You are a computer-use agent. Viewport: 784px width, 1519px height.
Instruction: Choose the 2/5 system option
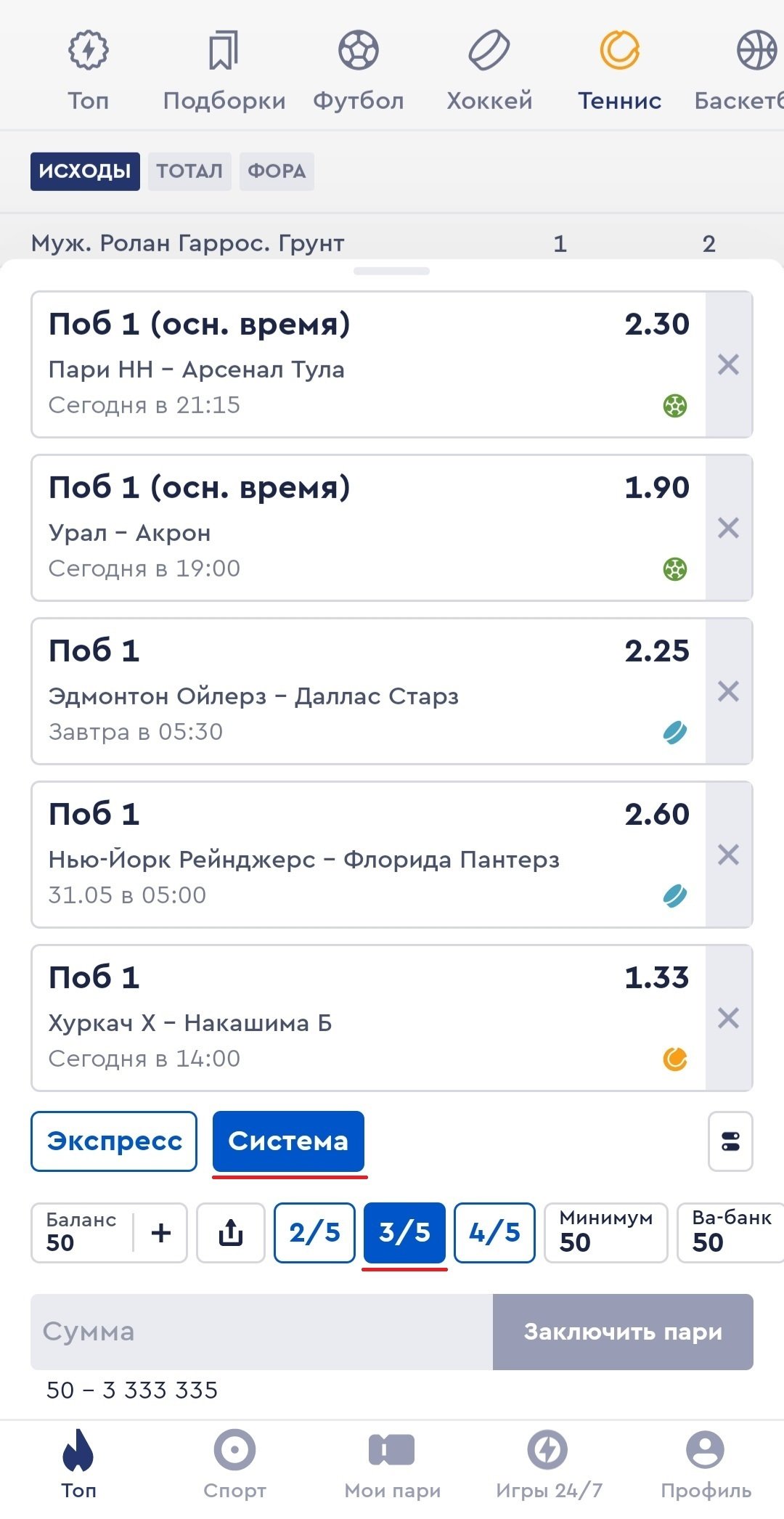314,1233
